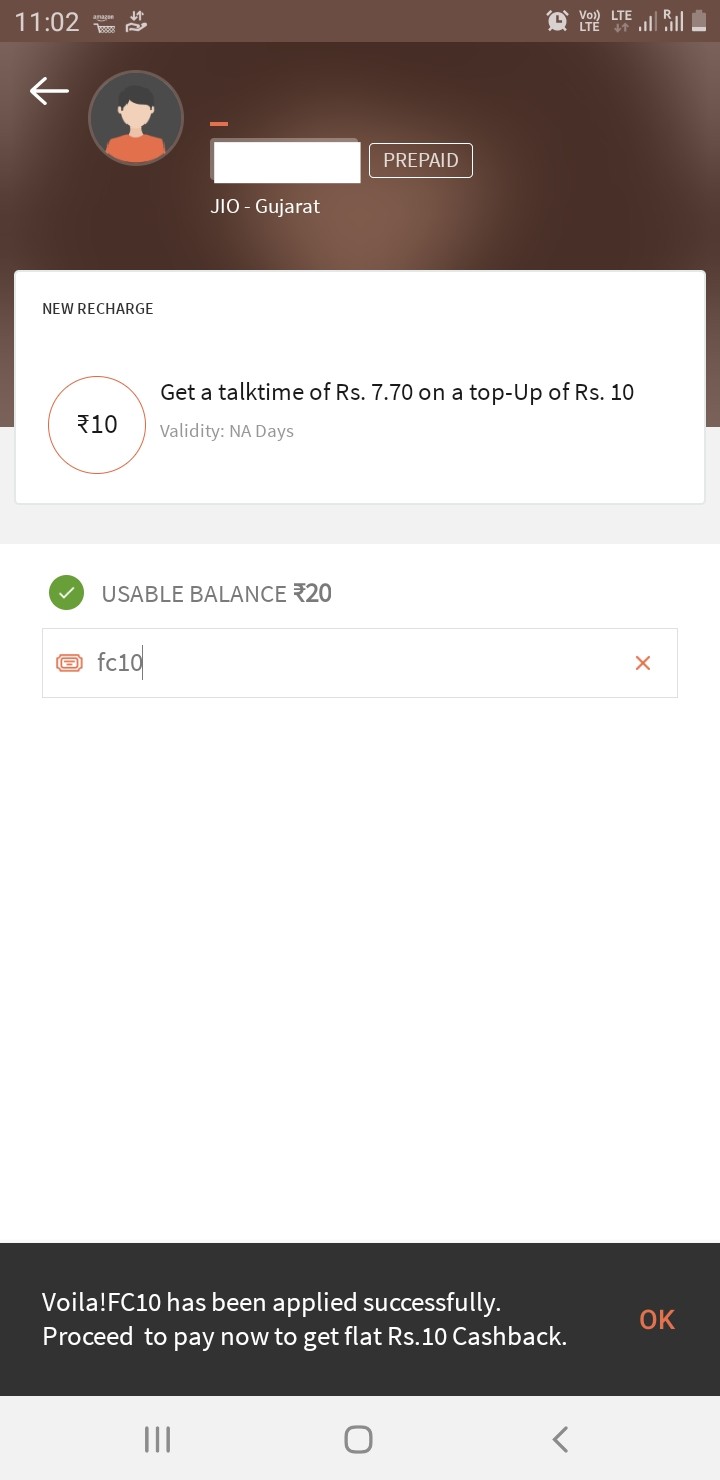The width and height of the screenshot is (720, 1480).
Task: Select the ₹10 top-up circle
Action: coord(97,424)
